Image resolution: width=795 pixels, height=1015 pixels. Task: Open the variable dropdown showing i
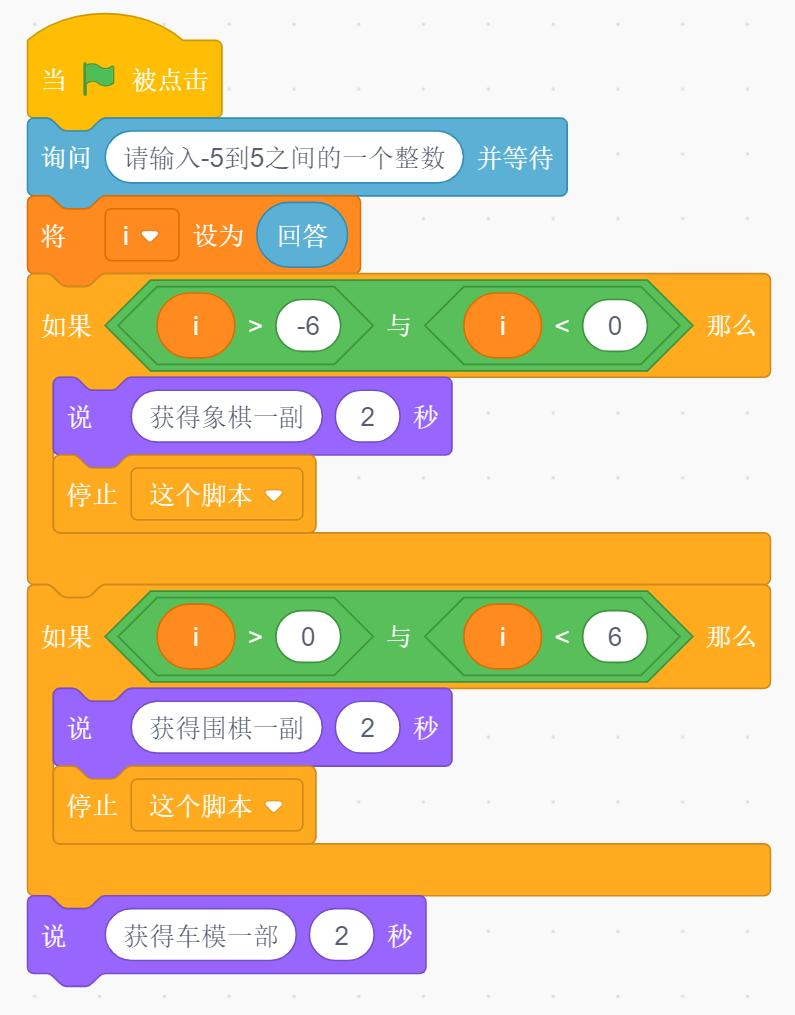(141, 235)
